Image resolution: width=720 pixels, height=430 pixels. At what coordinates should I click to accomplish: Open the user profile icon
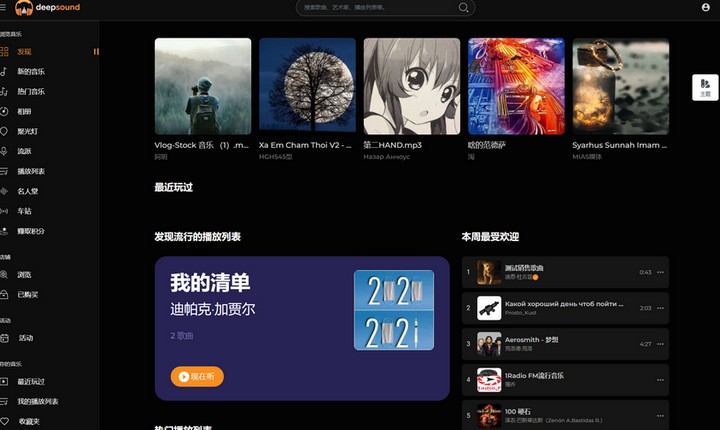(706, 7)
